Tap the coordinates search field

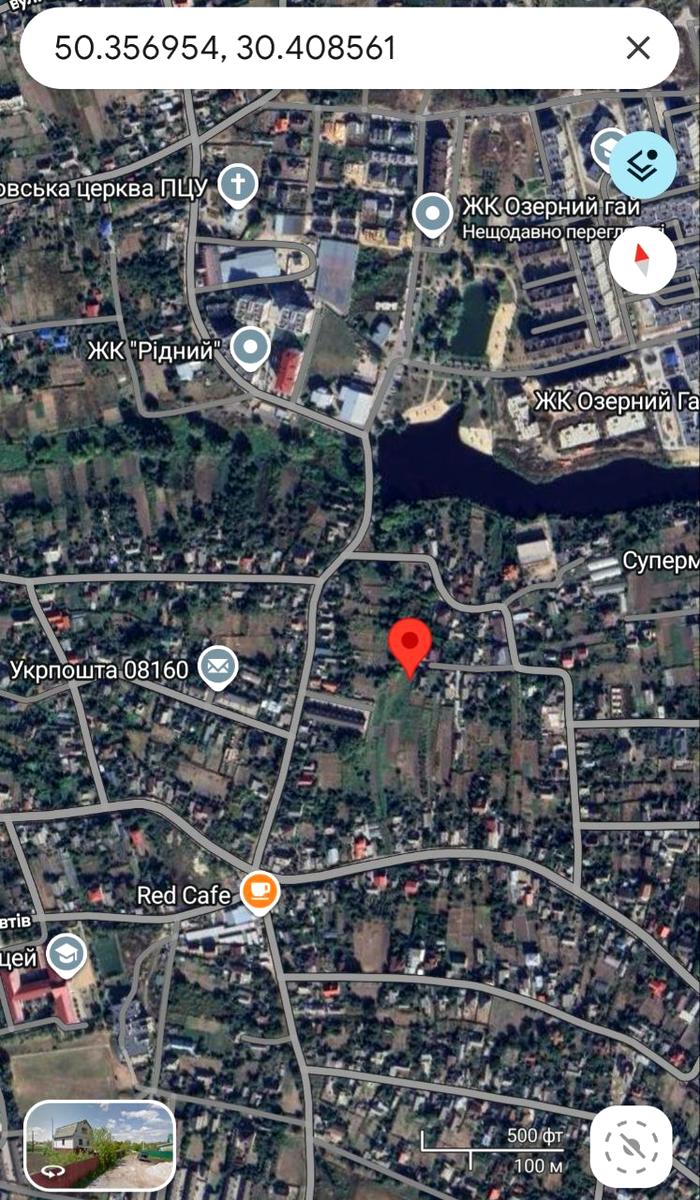click(x=320, y=48)
